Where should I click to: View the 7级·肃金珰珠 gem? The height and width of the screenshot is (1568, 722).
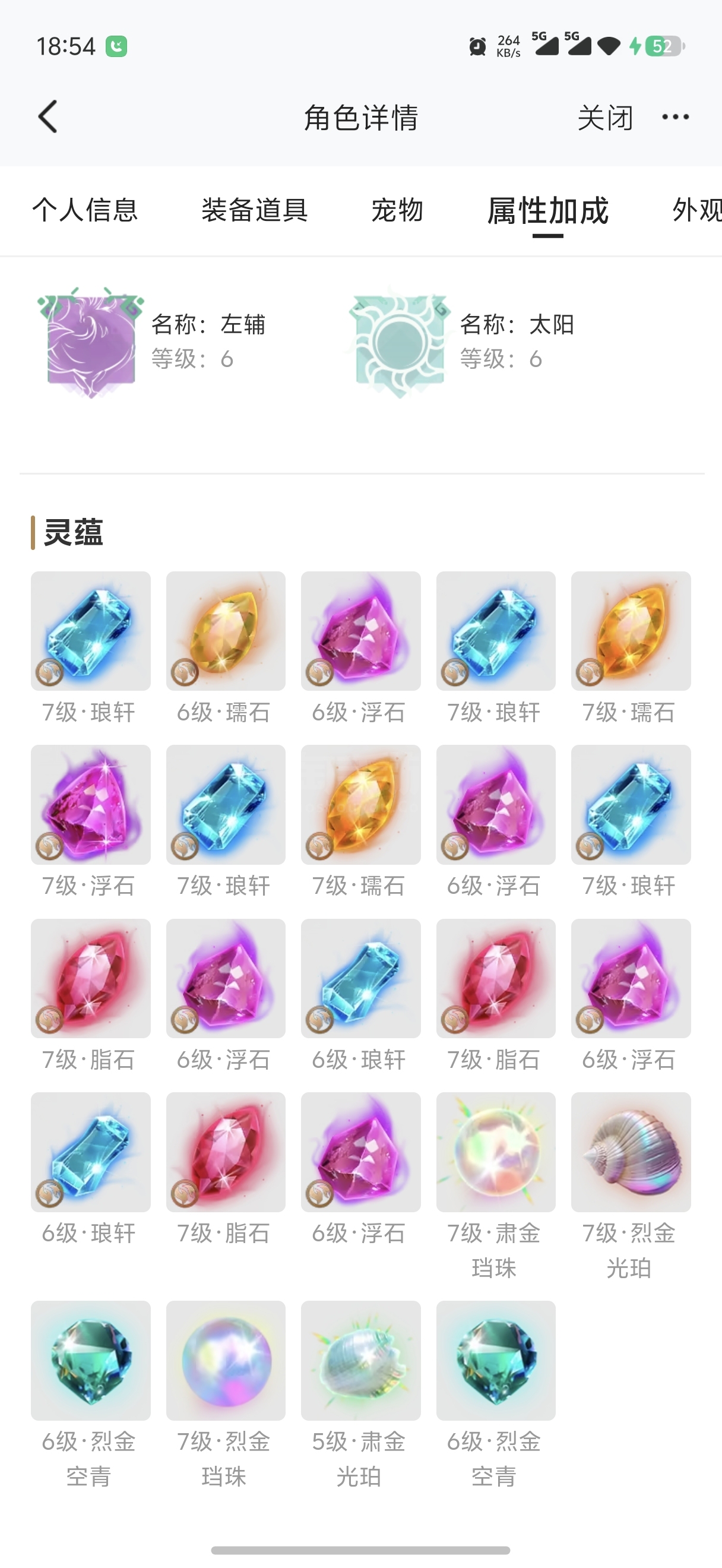[496, 1152]
